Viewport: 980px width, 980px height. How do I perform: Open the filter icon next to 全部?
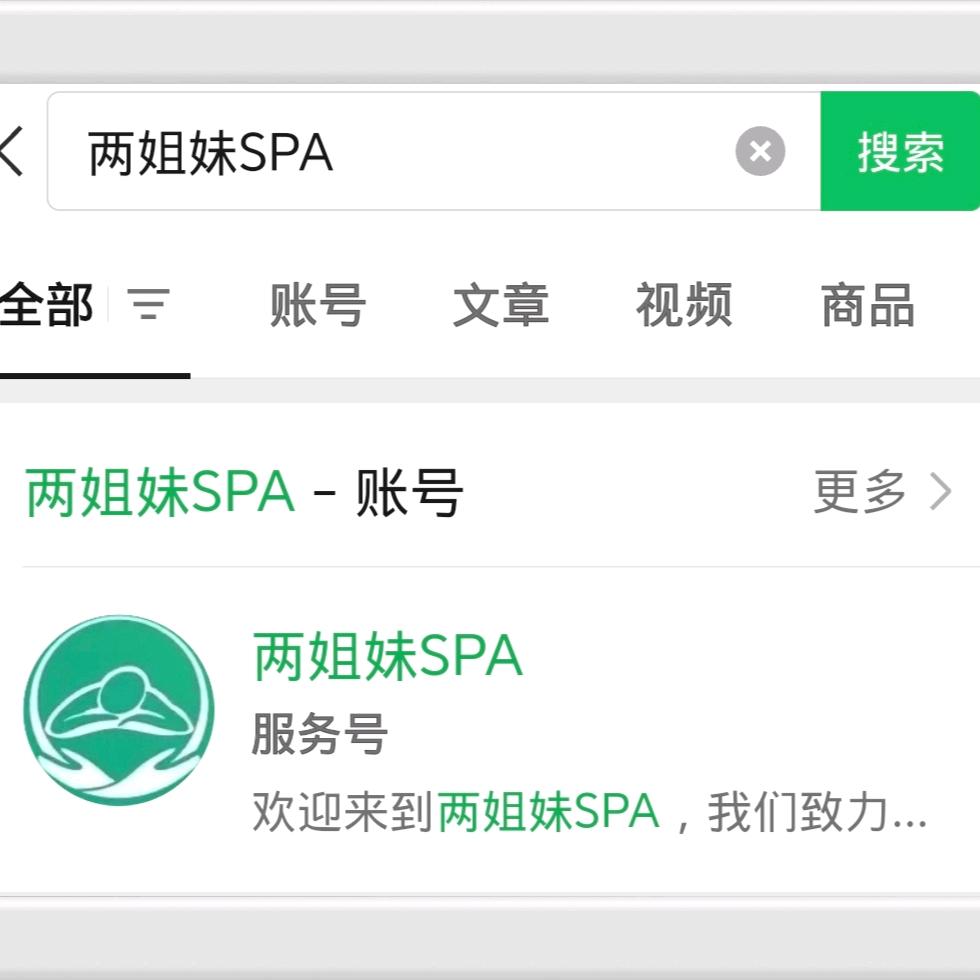pos(148,304)
